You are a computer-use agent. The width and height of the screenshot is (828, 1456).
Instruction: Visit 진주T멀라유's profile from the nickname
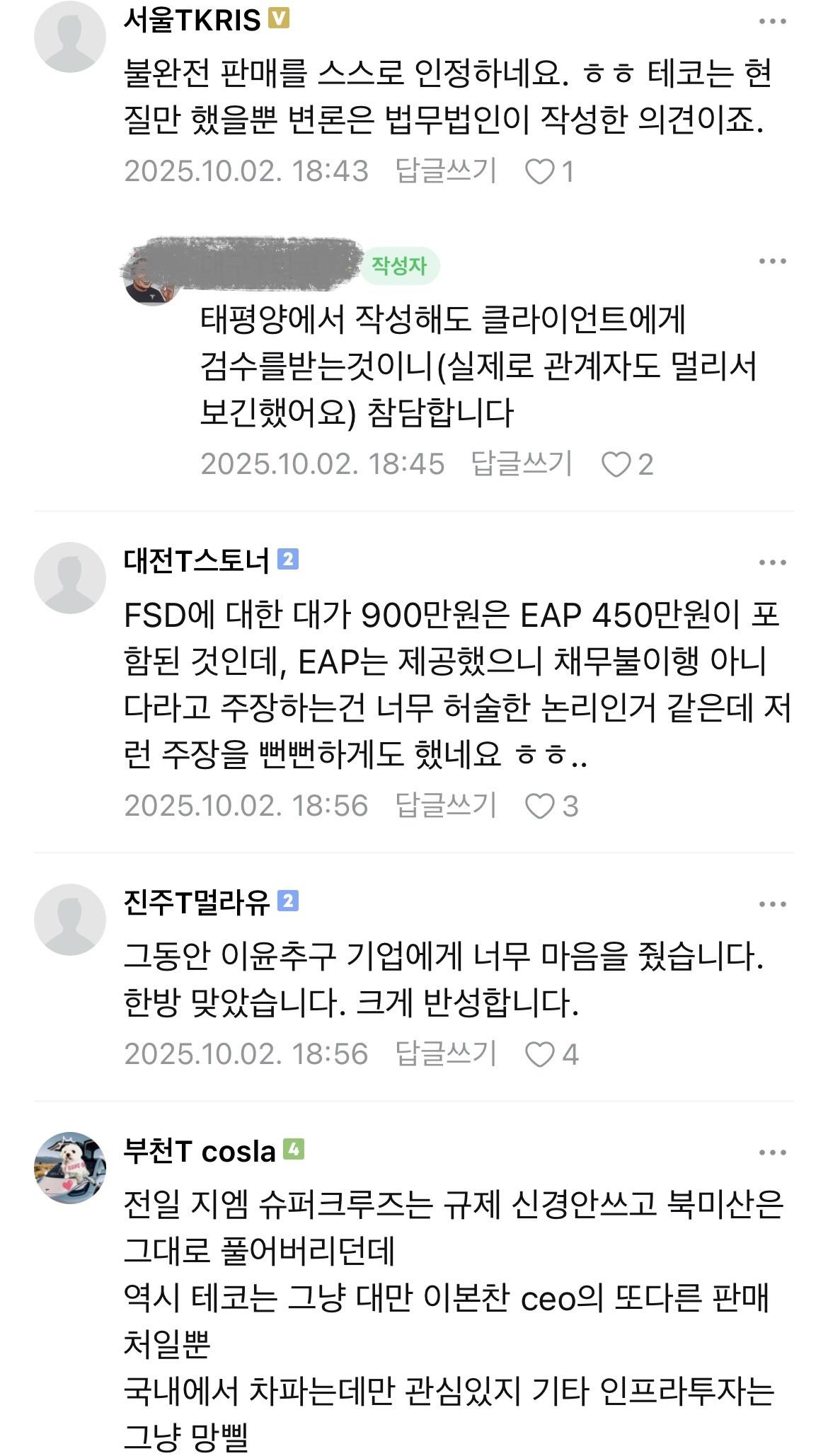196,902
